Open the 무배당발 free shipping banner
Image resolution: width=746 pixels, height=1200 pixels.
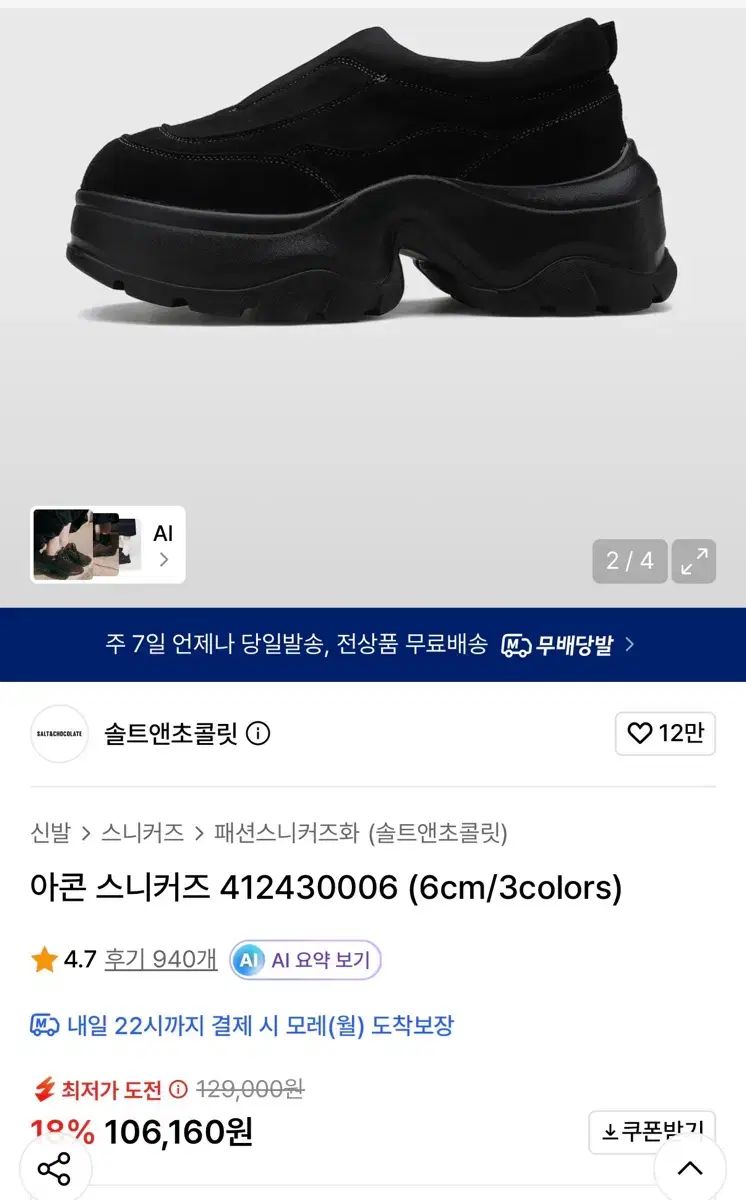[x=372, y=645]
